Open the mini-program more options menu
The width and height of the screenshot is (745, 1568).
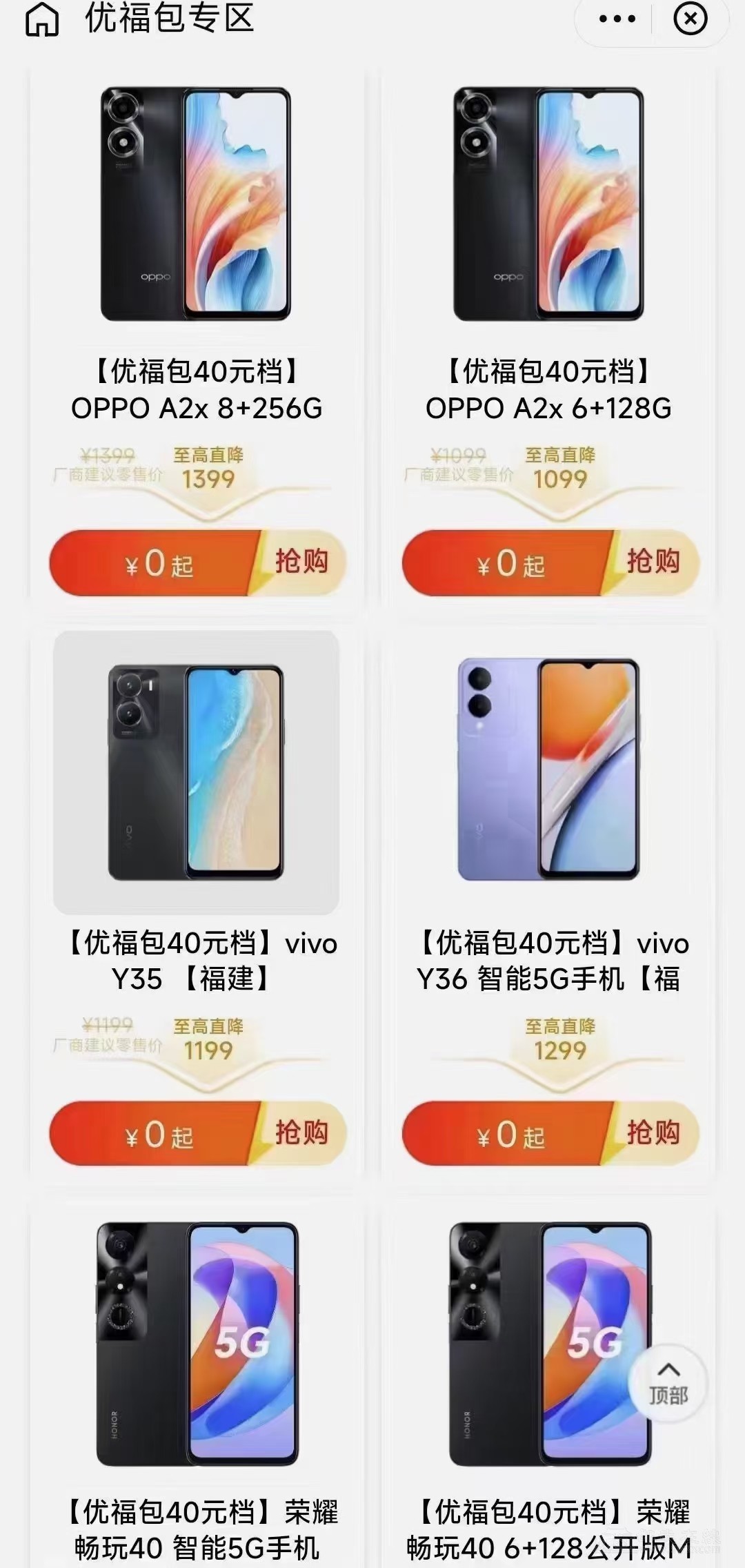pyautogui.click(x=617, y=19)
